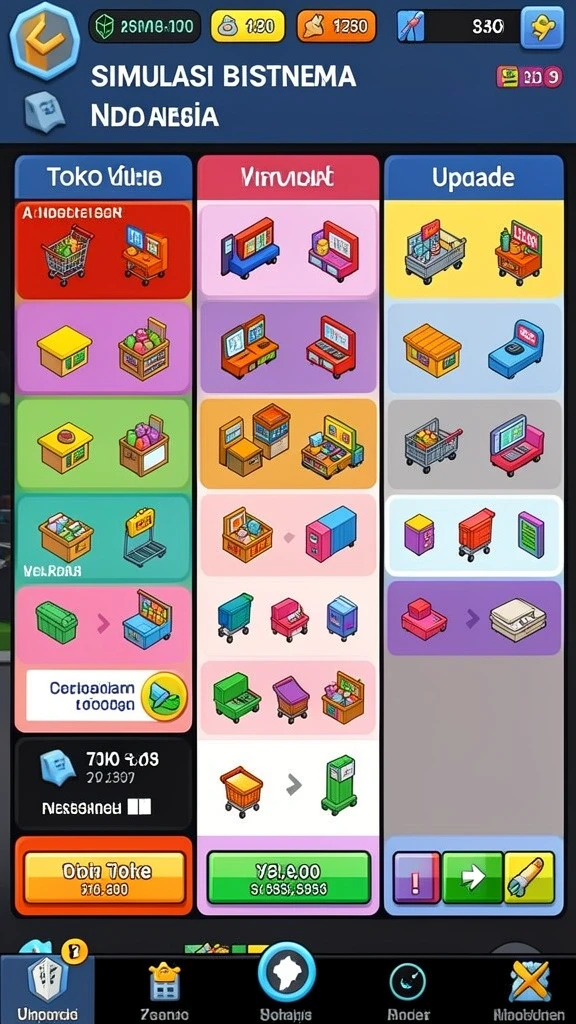Select the red middle column header
The width and height of the screenshot is (576, 1024).
tap(288, 177)
